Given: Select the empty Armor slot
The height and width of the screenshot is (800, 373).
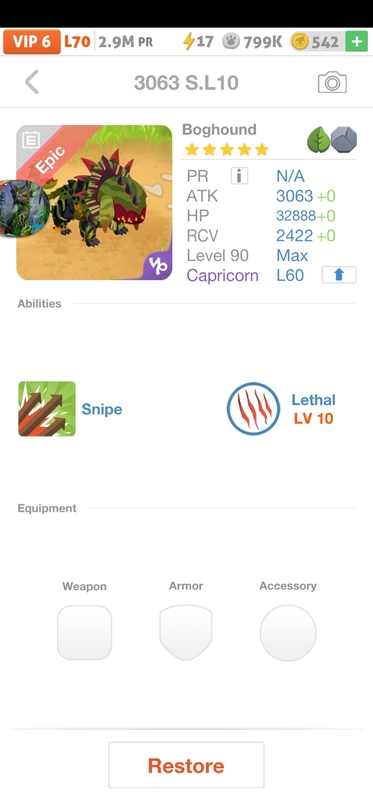Looking at the screenshot, I should tap(186, 633).
